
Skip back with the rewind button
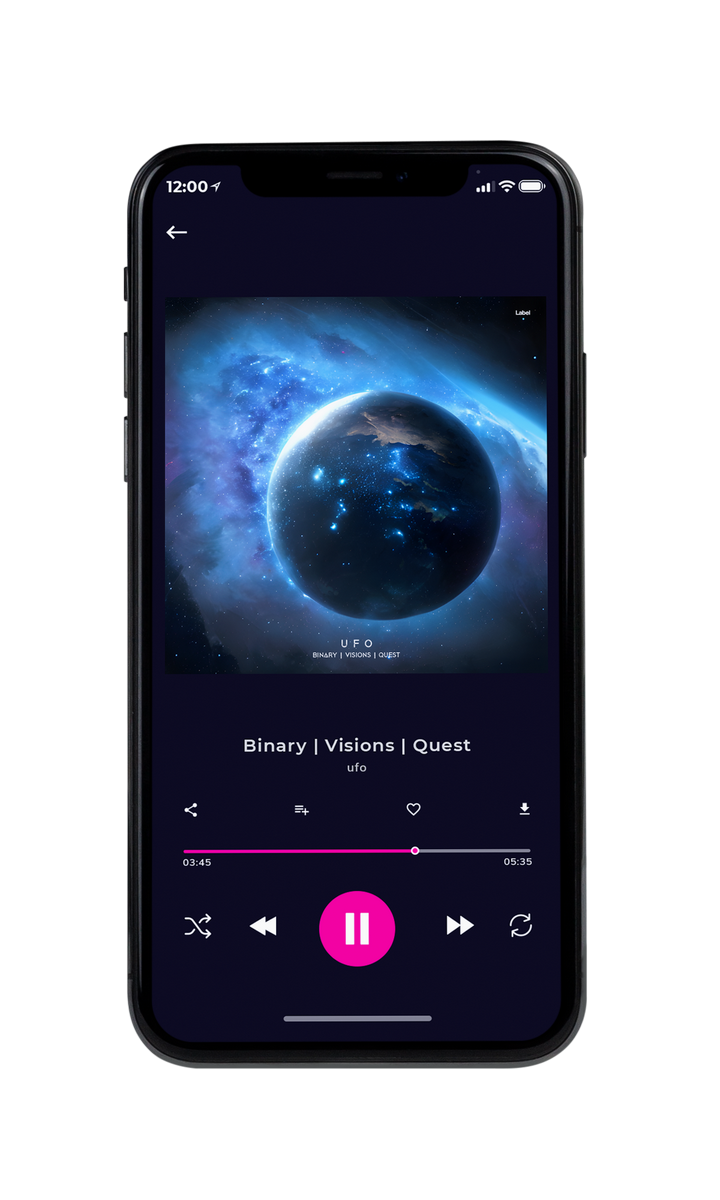pyautogui.click(x=263, y=926)
